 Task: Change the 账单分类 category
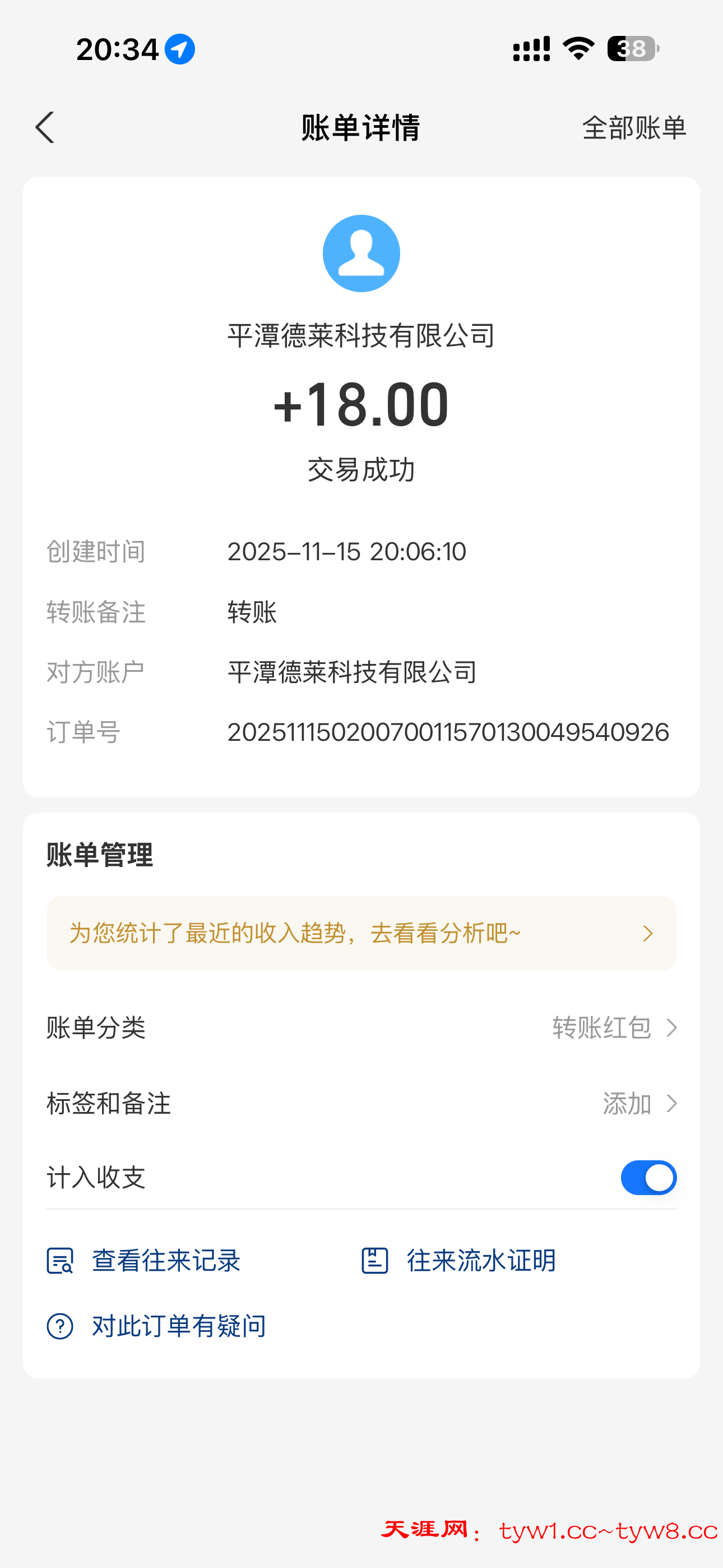point(614,1028)
